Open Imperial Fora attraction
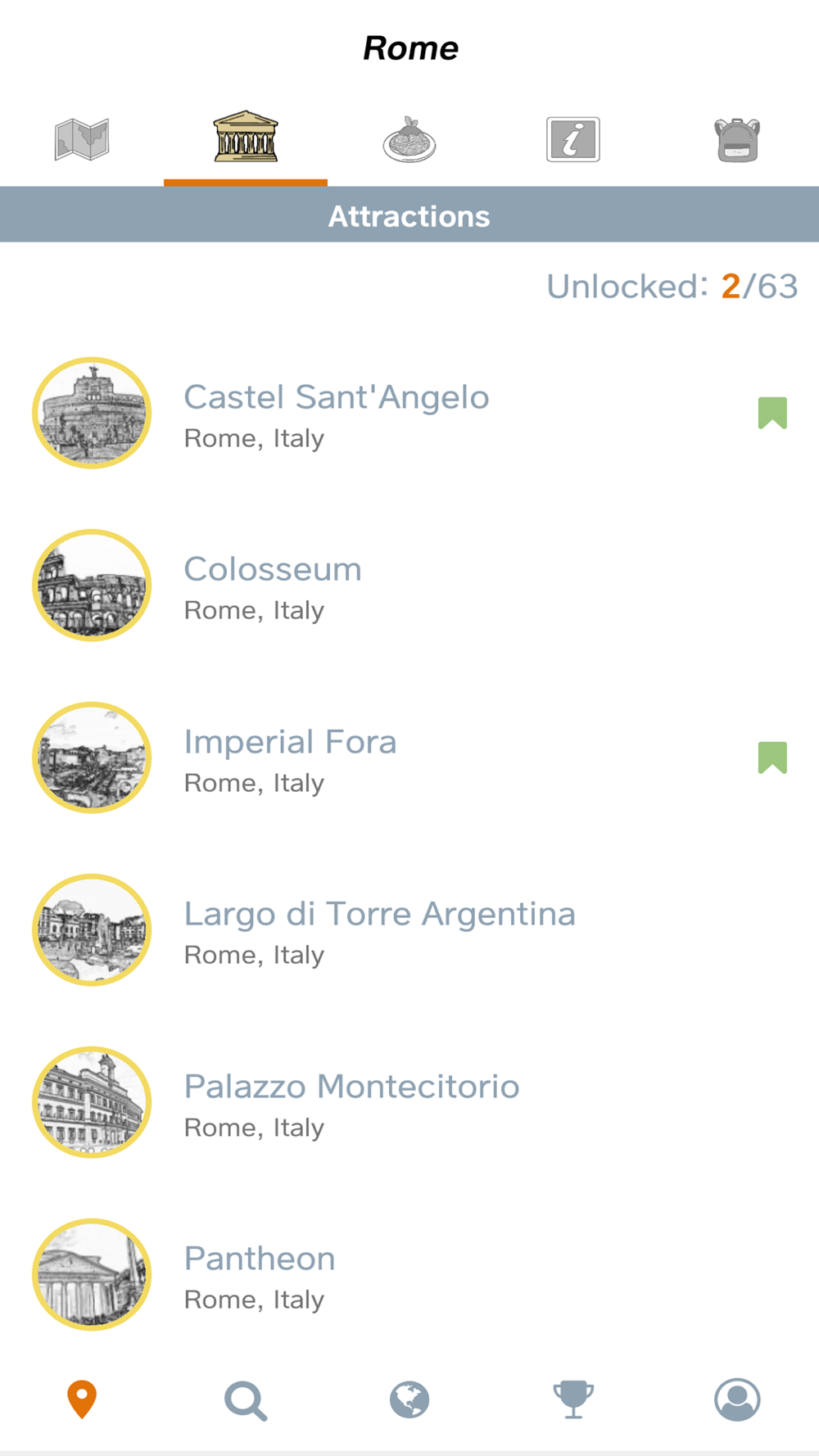The width and height of the screenshot is (819, 1456). pyautogui.click(x=291, y=758)
